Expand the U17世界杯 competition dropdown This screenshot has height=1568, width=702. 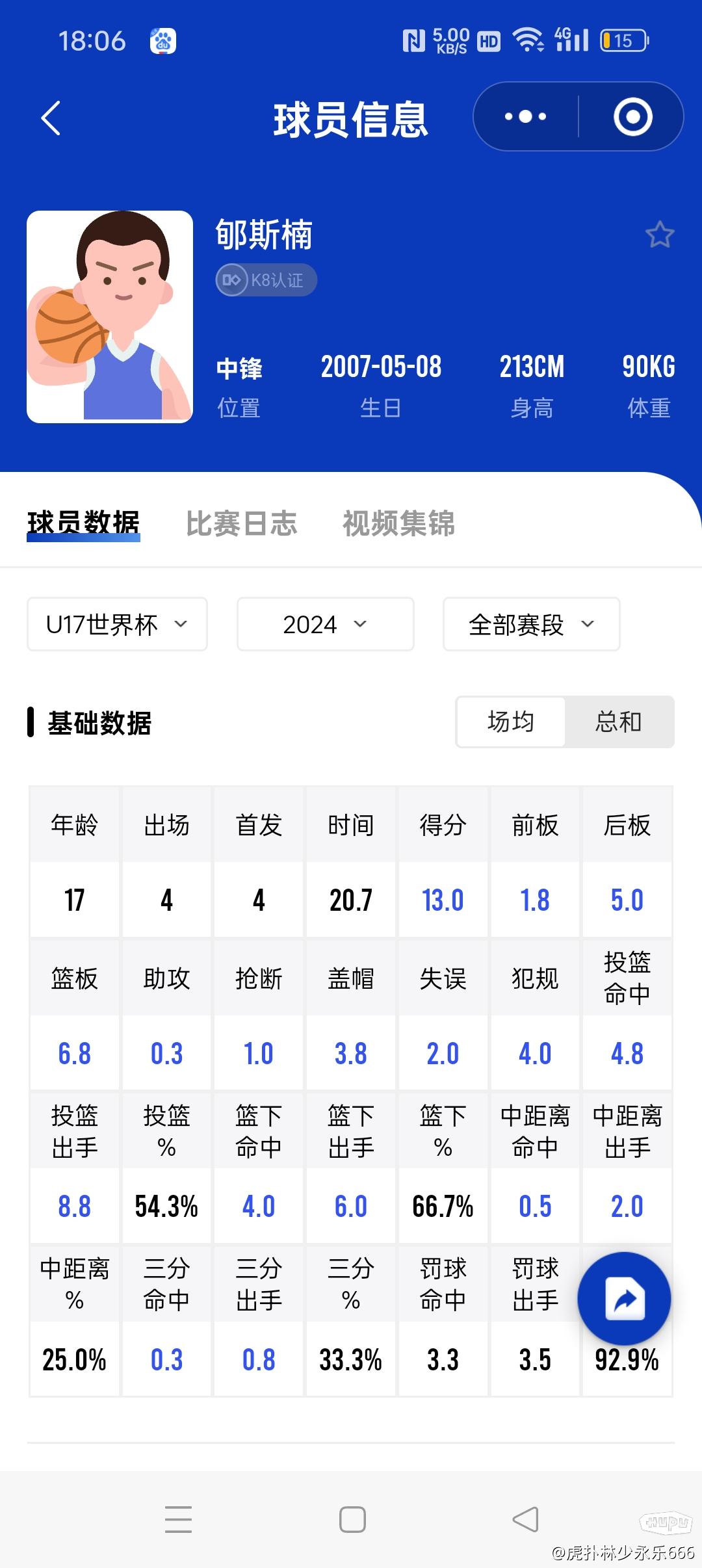pyautogui.click(x=117, y=624)
